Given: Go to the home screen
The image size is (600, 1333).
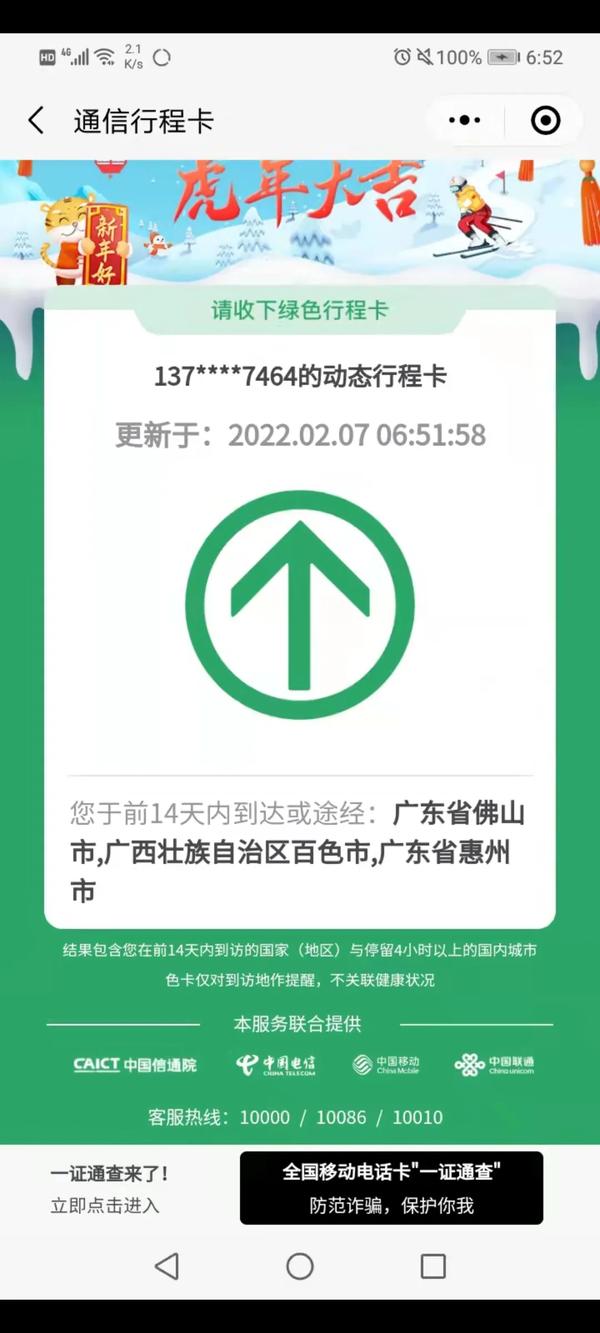Looking at the screenshot, I should click(300, 1266).
